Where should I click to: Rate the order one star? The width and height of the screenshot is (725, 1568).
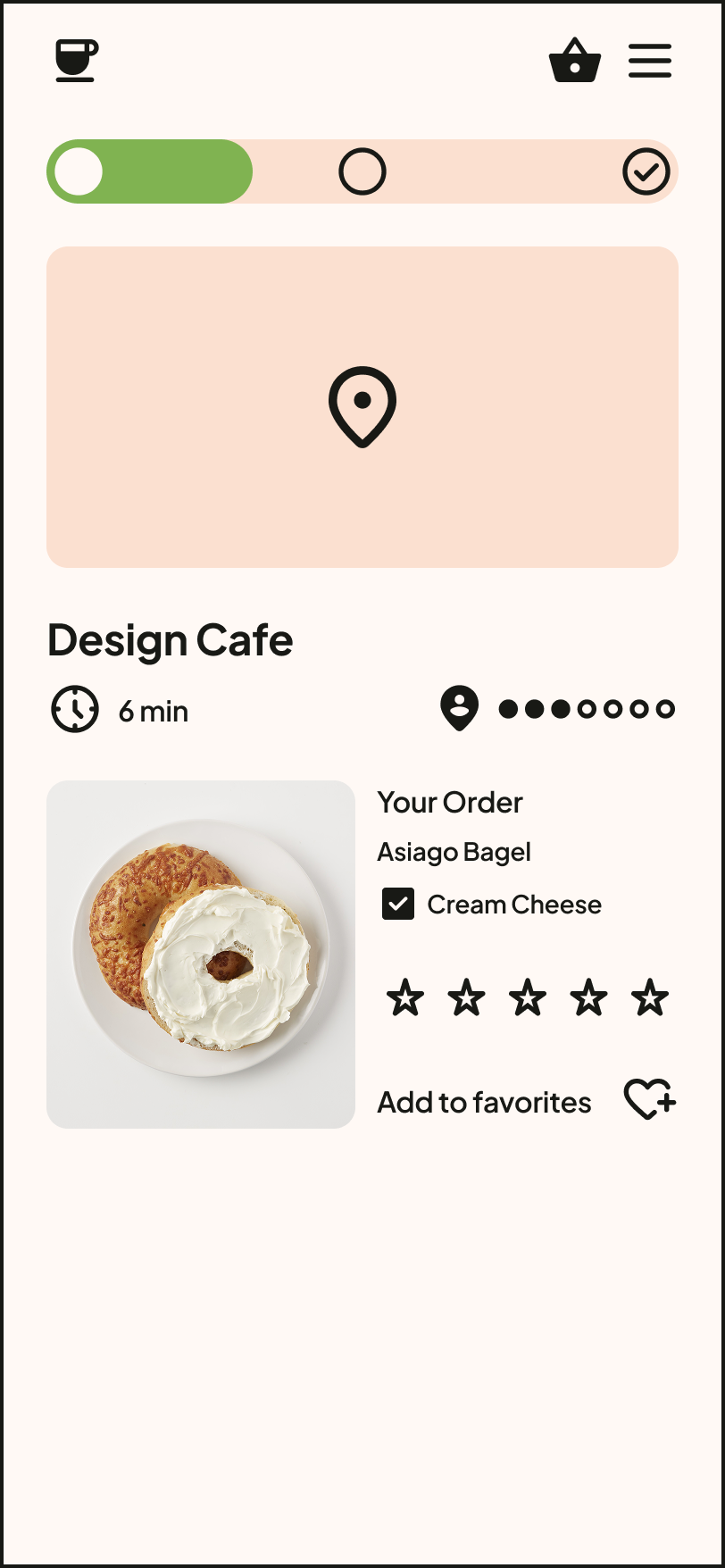(405, 997)
